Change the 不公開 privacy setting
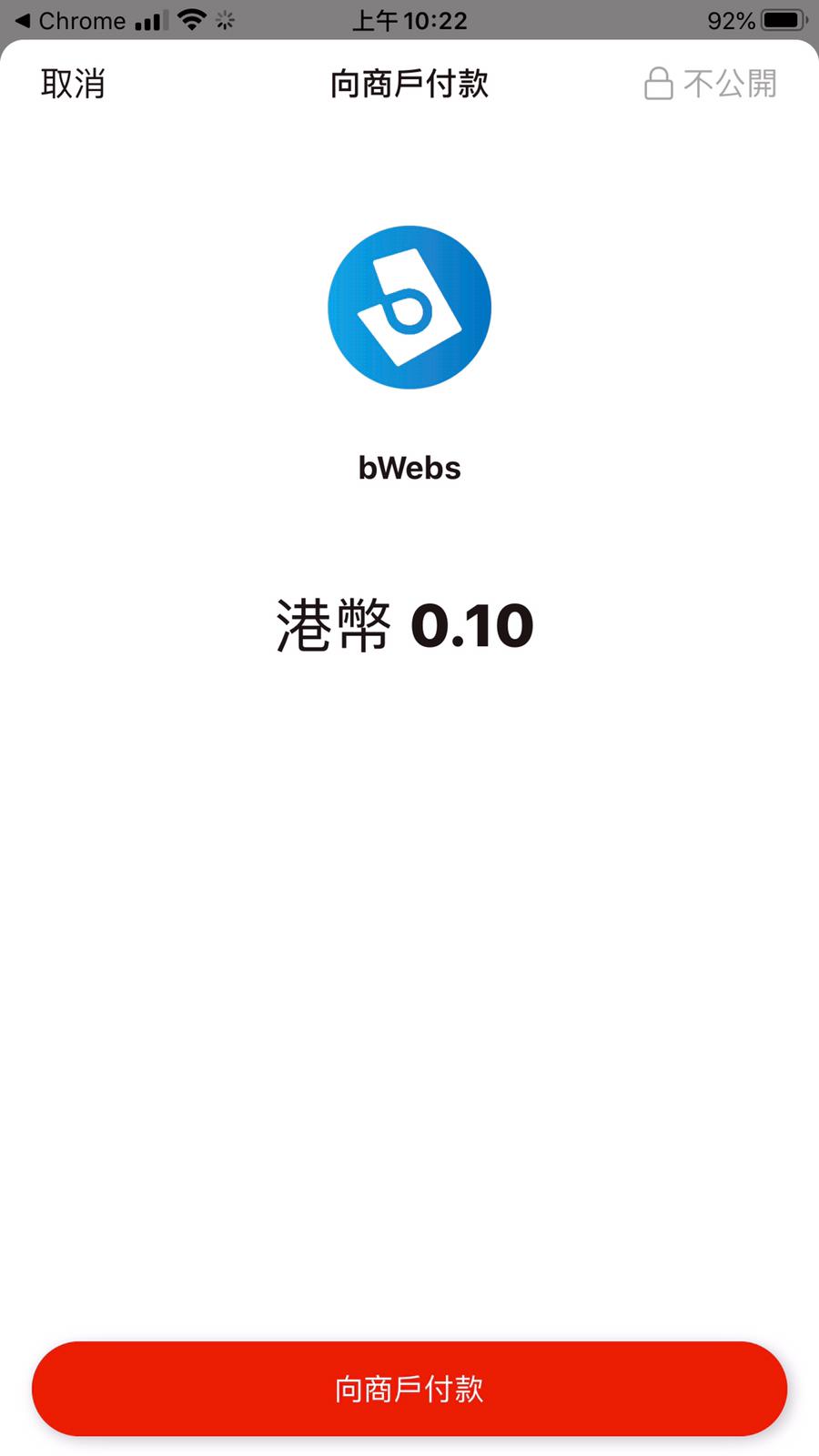The height and width of the screenshot is (1456, 819). 711,84
